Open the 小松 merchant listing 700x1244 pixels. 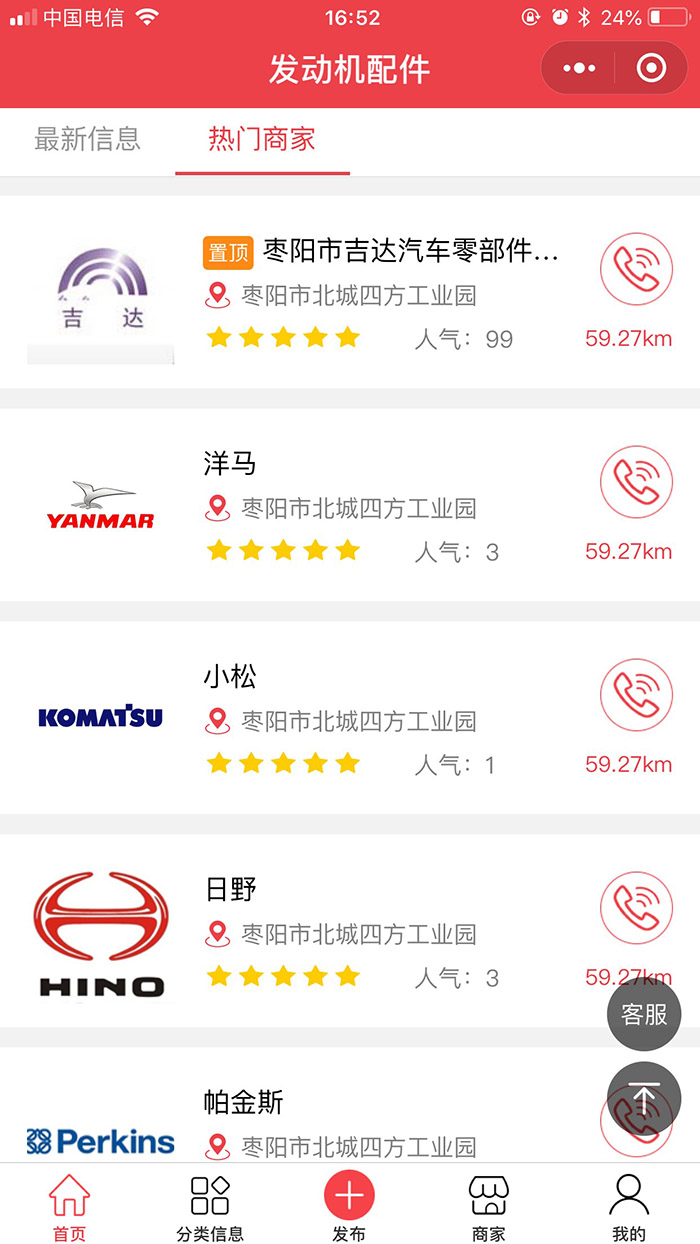[350, 718]
